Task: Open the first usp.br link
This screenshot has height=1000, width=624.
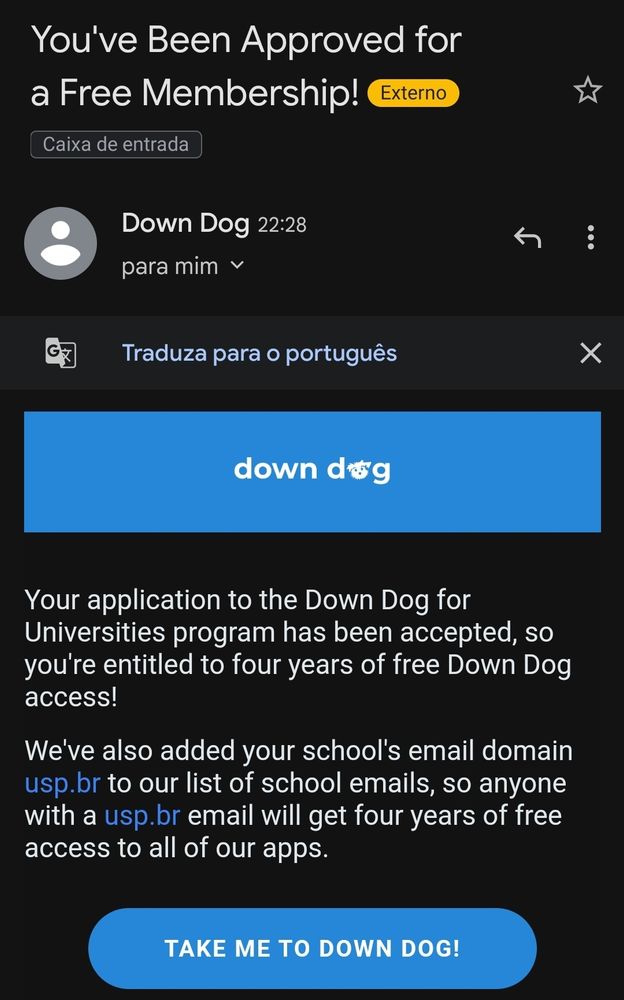Action: point(61,783)
